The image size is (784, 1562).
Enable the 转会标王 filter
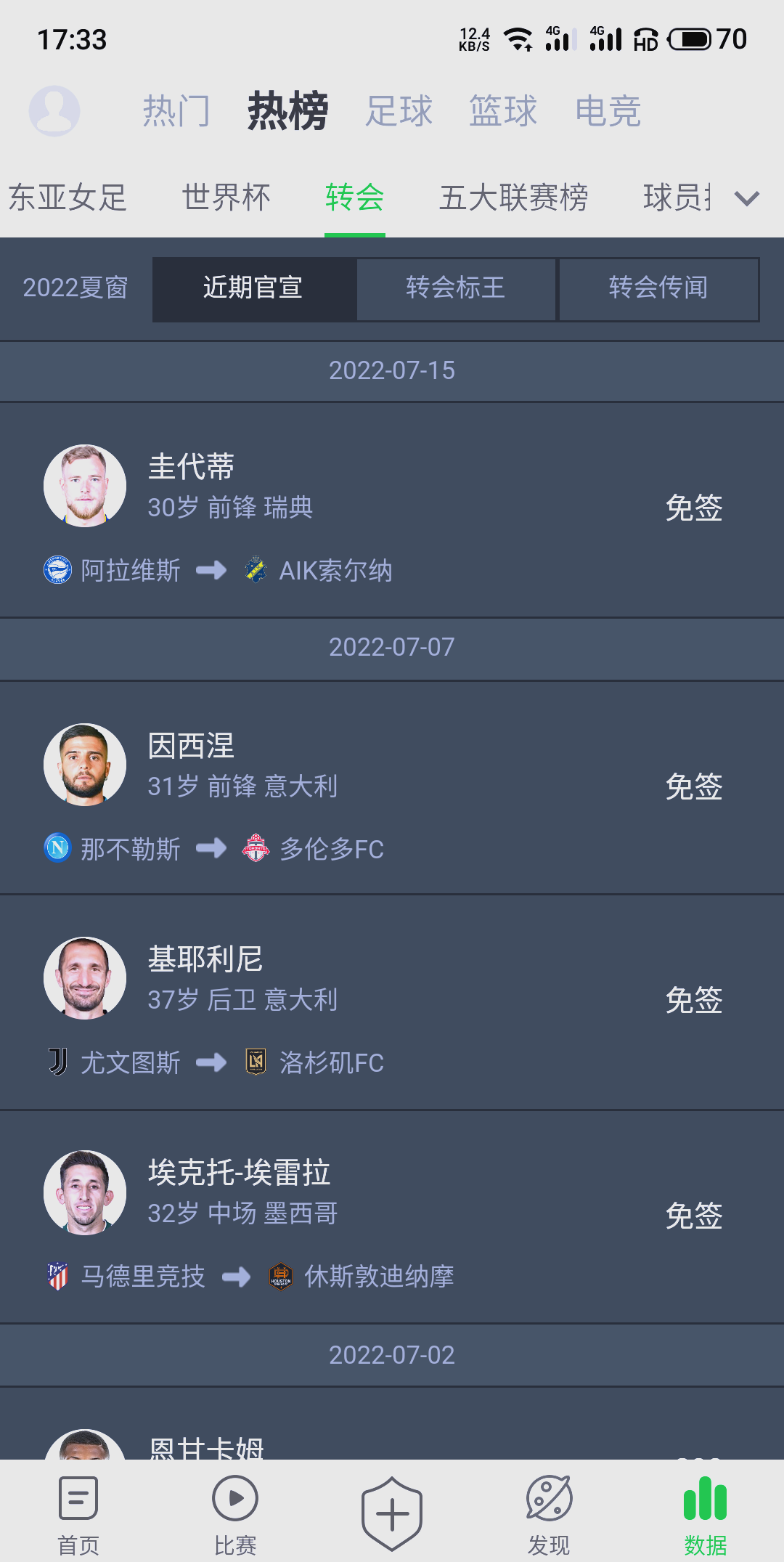point(456,288)
